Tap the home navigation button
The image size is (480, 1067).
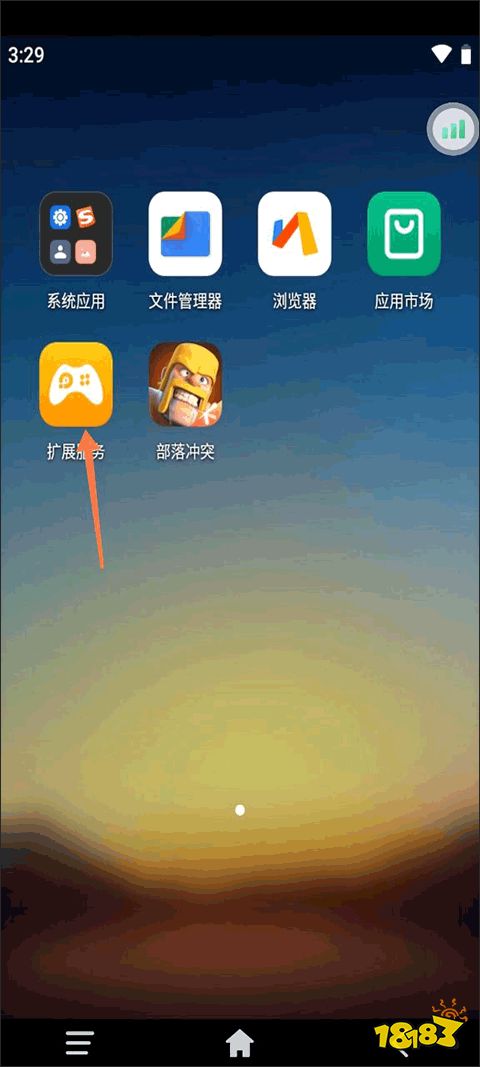click(x=240, y=1043)
